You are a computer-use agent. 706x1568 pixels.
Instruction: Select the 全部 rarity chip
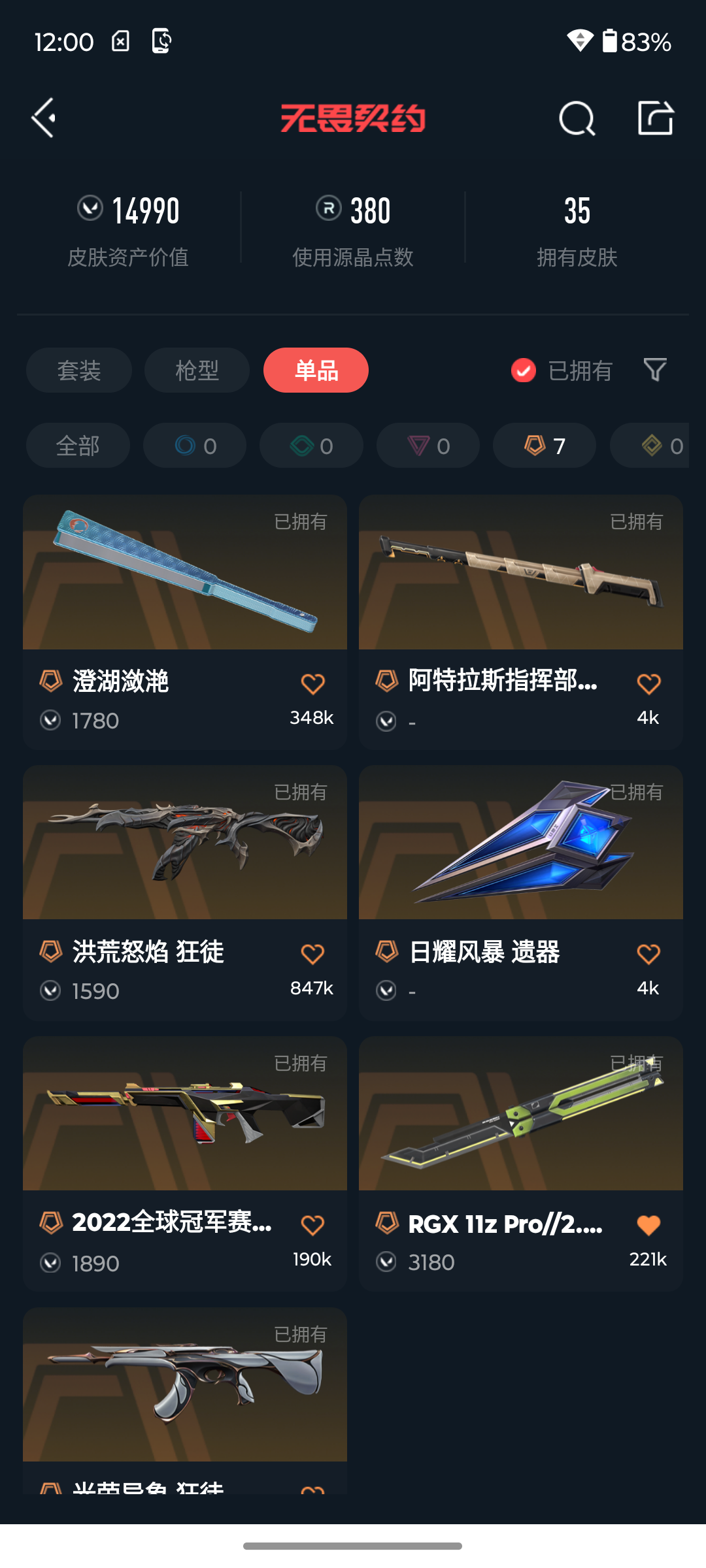click(78, 446)
